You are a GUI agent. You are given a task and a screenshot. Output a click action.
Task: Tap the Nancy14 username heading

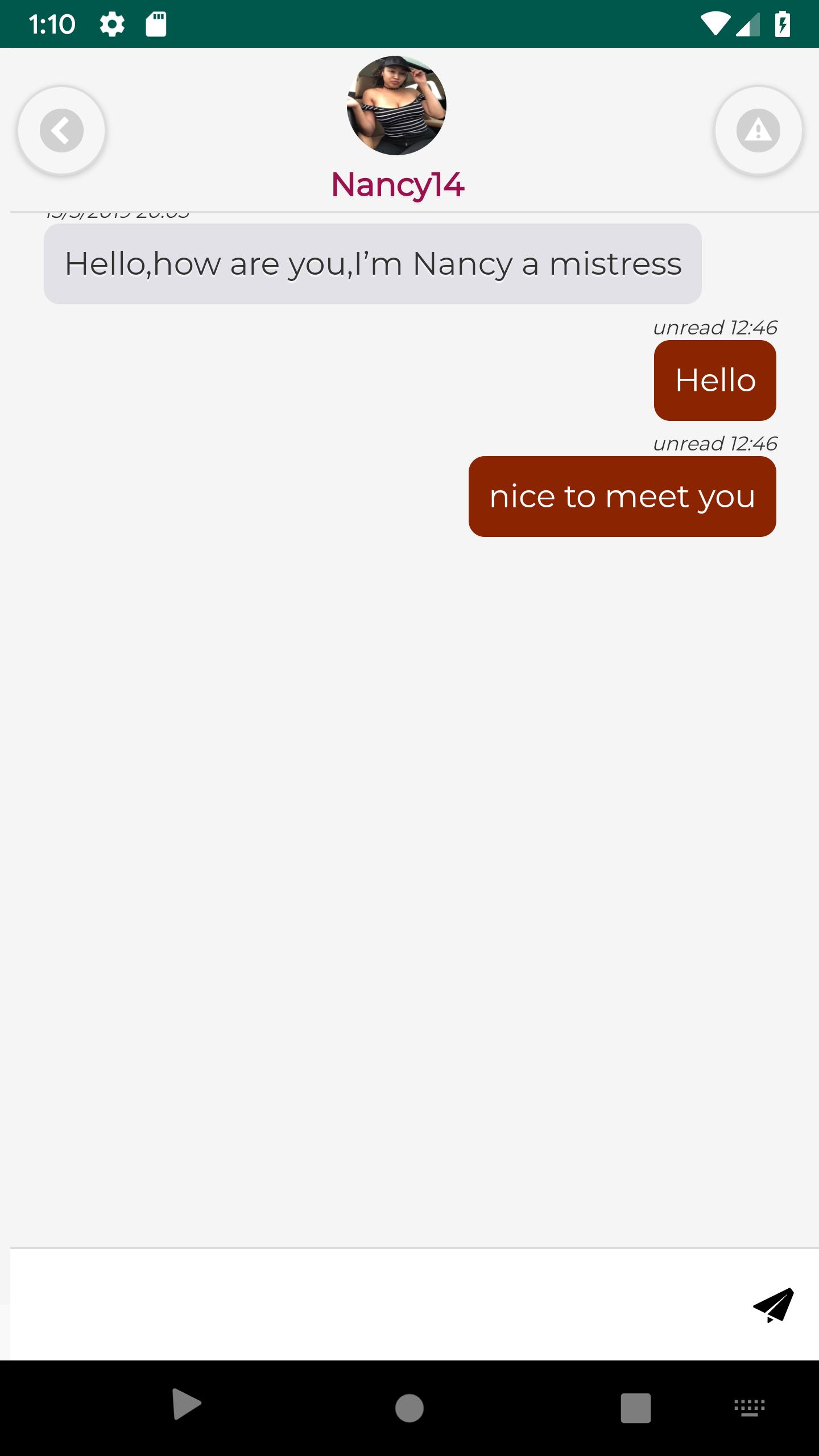click(398, 185)
